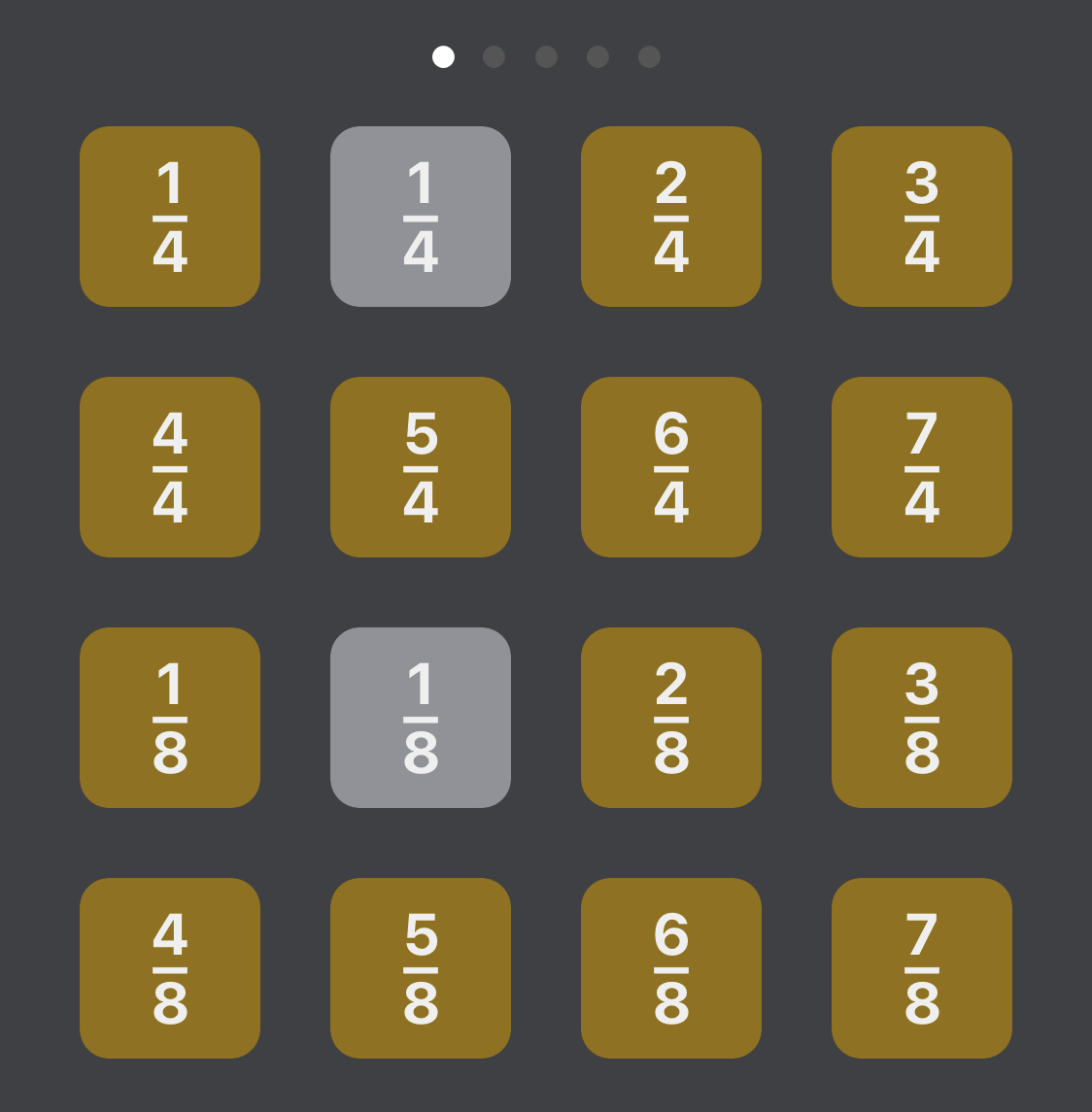This screenshot has width=1092, height=1112.
Task: Select the gold 1/8 tile
Action: coord(170,718)
